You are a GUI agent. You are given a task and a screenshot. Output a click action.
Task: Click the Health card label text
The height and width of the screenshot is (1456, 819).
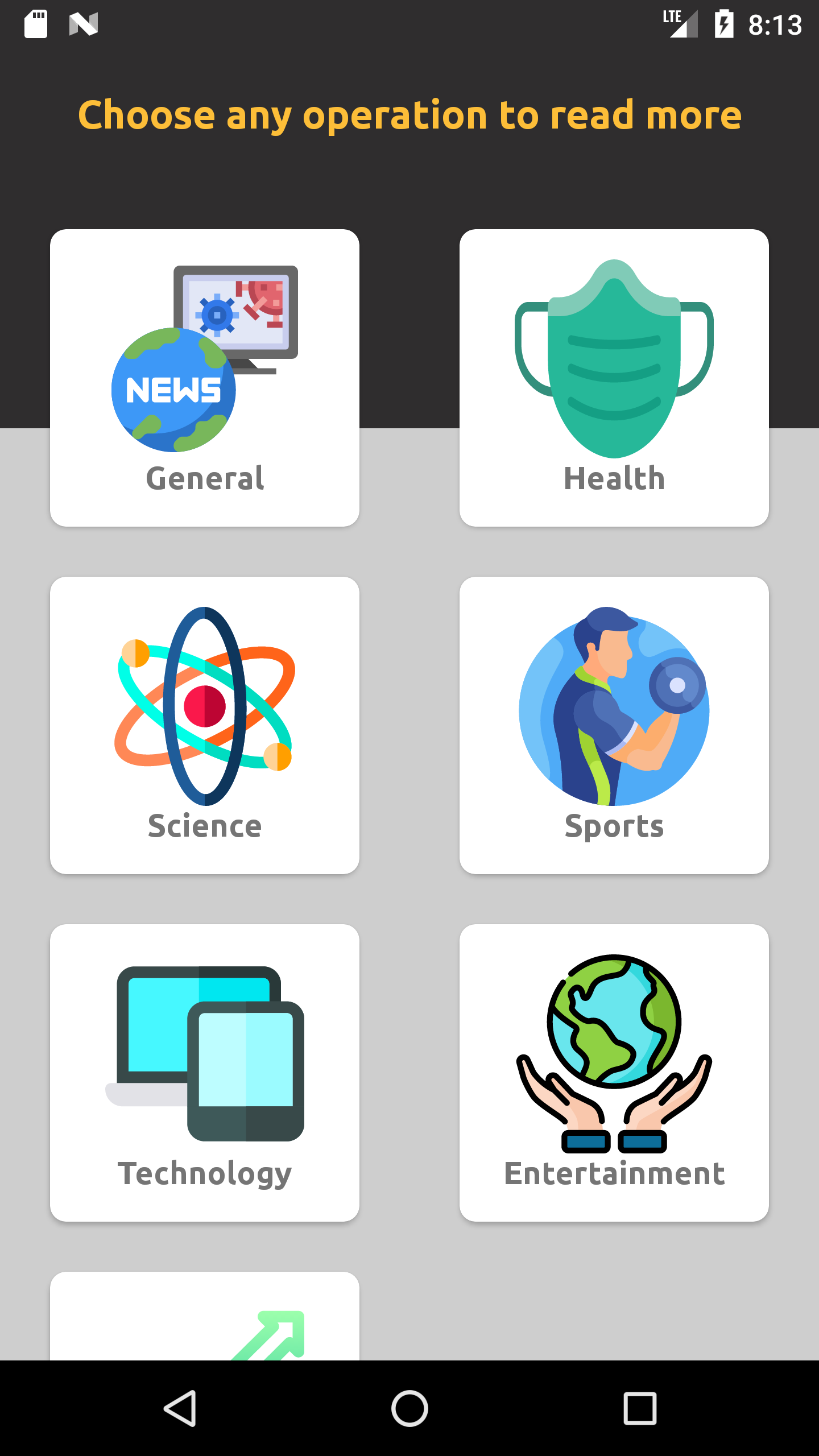pos(613,478)
